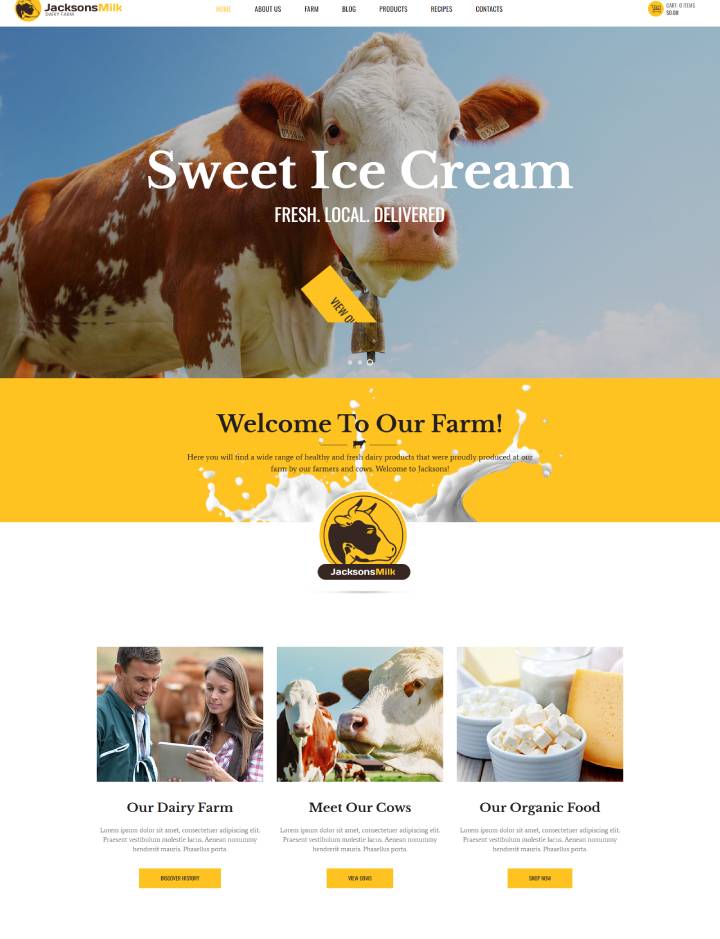Viewport: 720px width, 939px height.
Task: Tap the JacksonsMilk logo in header
Action: click(68, 10)
